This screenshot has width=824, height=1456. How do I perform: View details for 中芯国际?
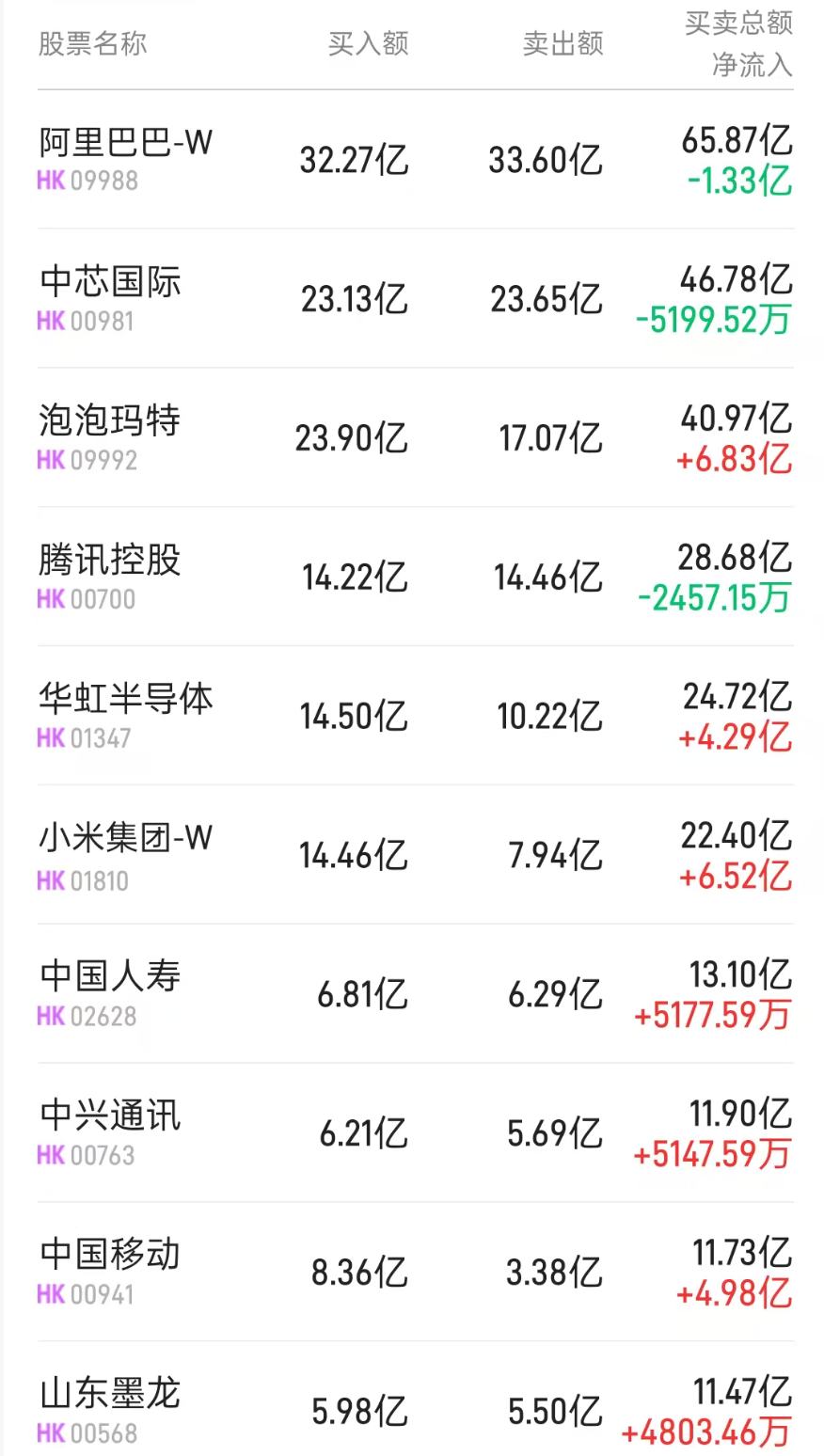110,283
